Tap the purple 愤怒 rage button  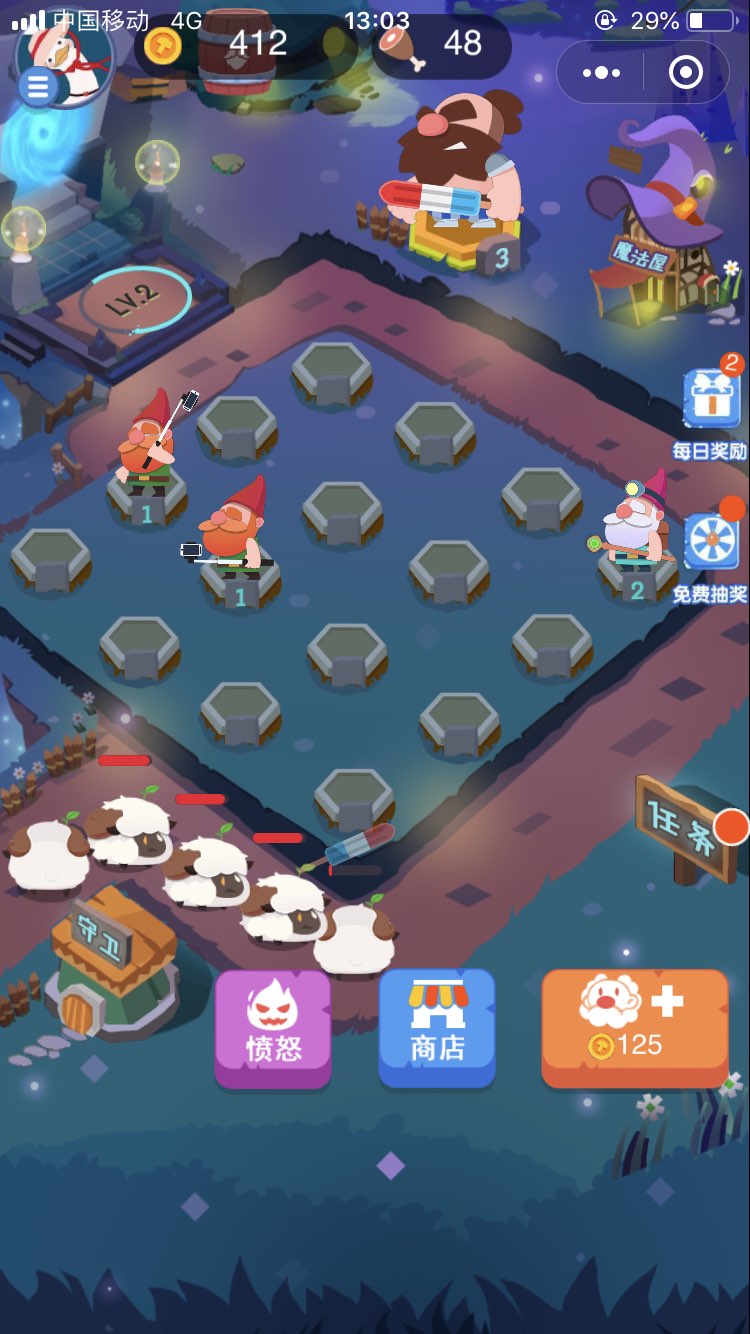click(x=273, y=1028)
